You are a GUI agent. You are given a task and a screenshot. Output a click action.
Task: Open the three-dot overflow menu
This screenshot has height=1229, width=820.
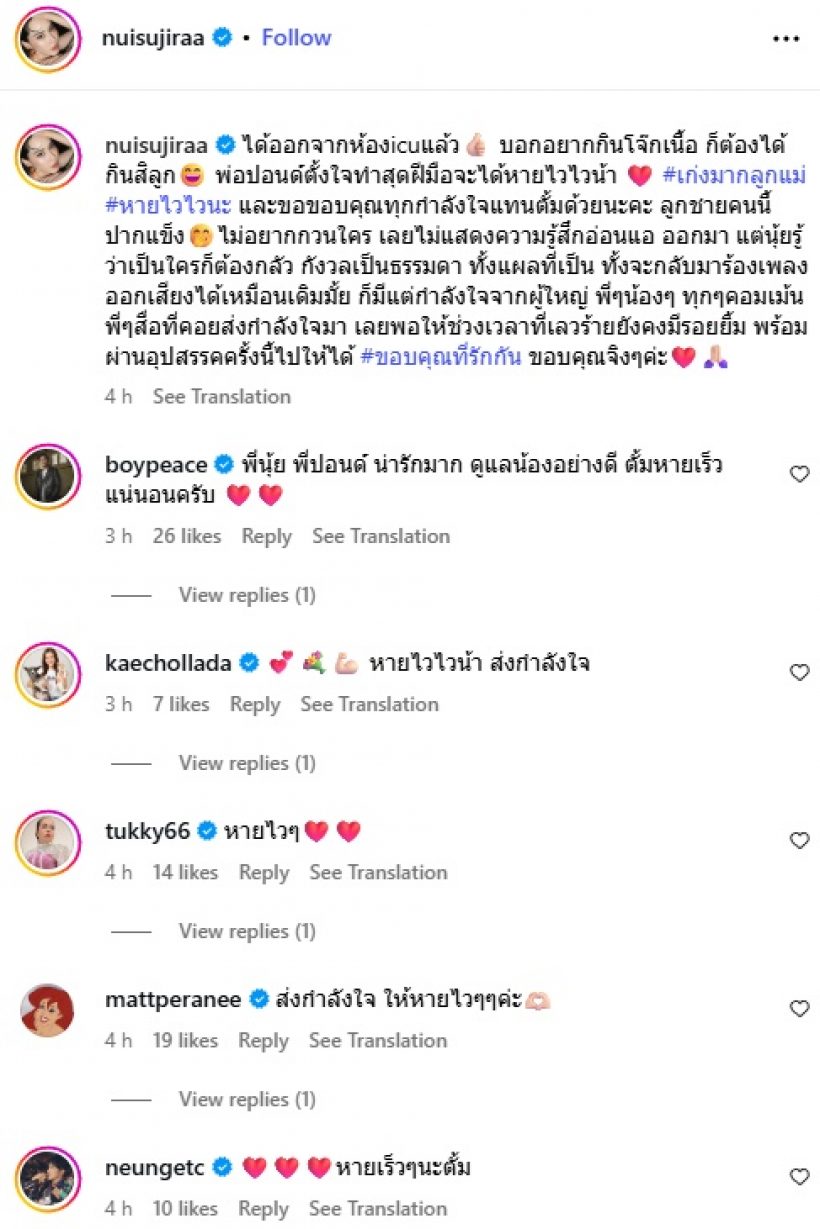787,38
